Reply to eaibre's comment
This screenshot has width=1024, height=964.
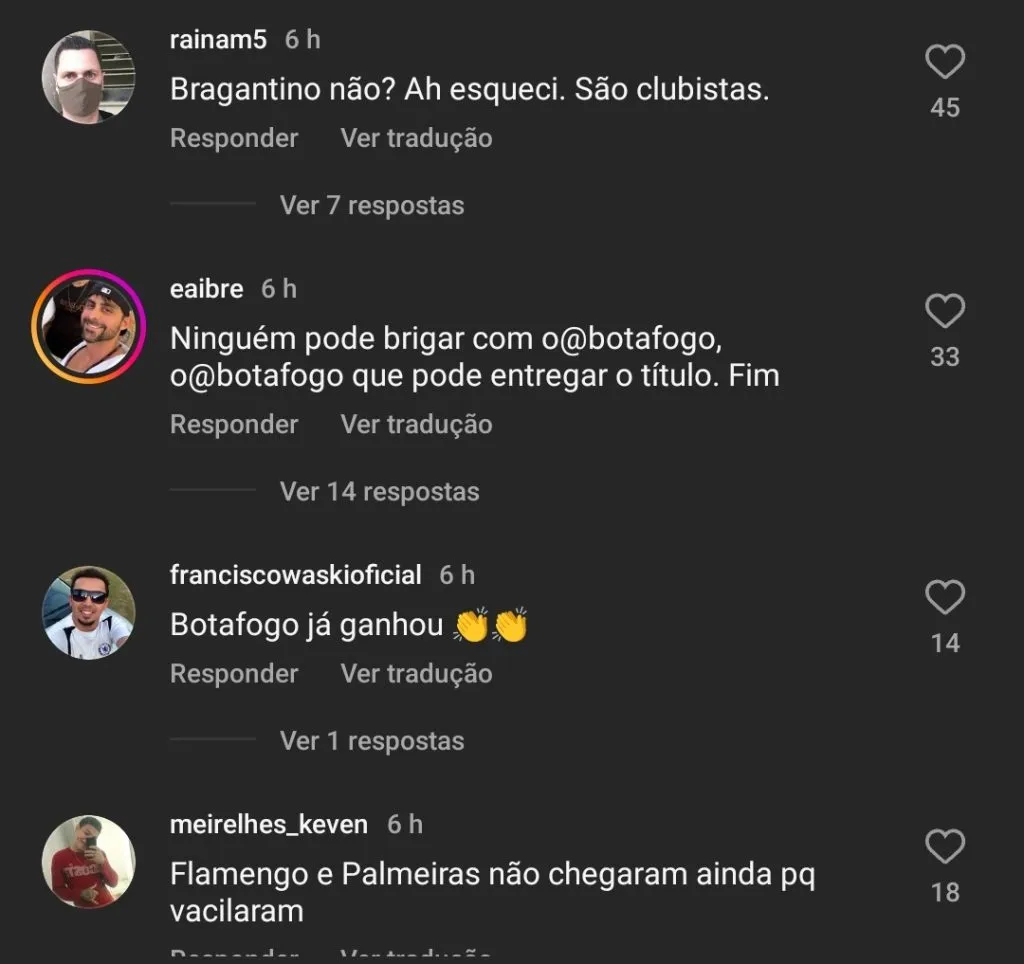coord(234,424)
